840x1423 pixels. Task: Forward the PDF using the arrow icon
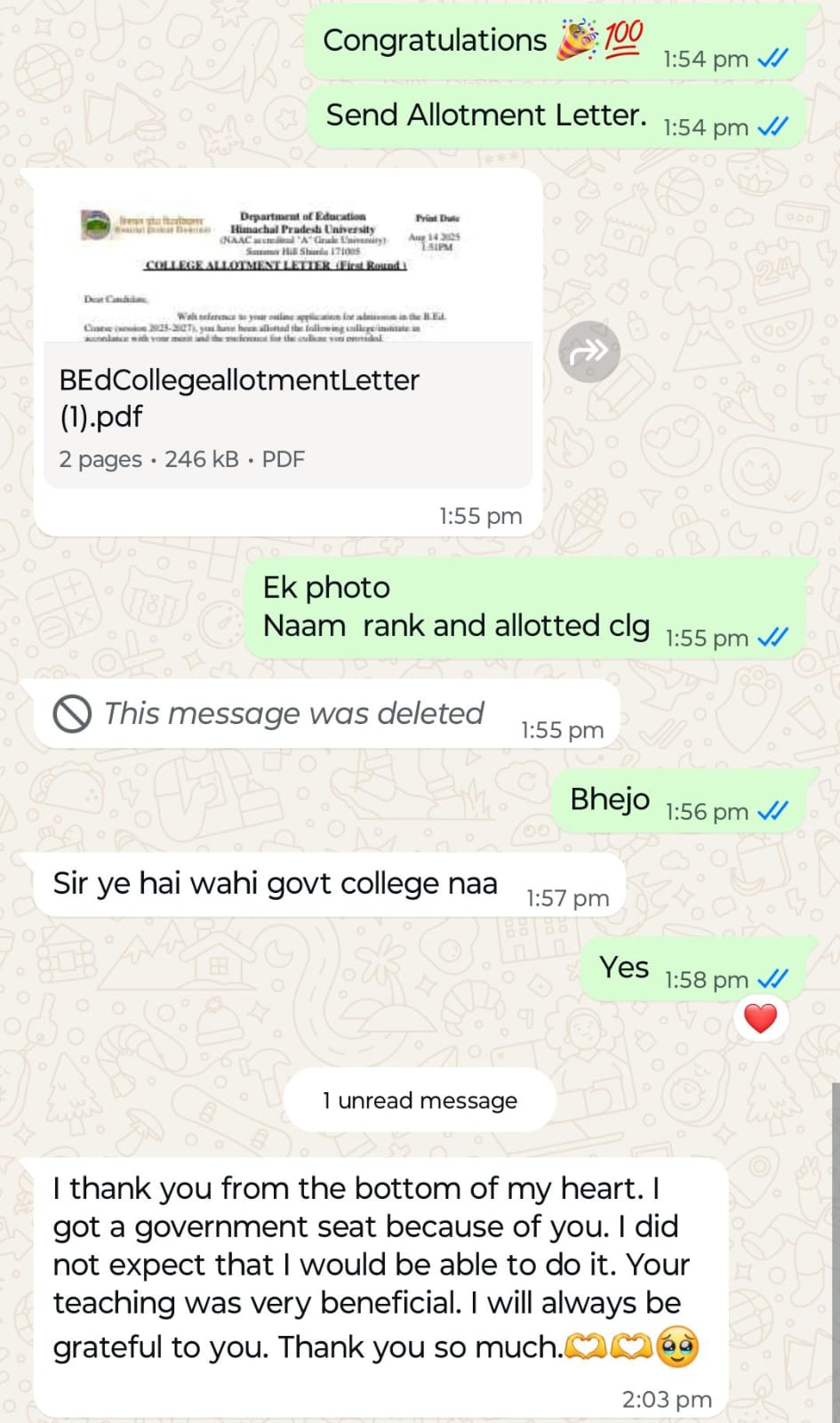[589, 351]
